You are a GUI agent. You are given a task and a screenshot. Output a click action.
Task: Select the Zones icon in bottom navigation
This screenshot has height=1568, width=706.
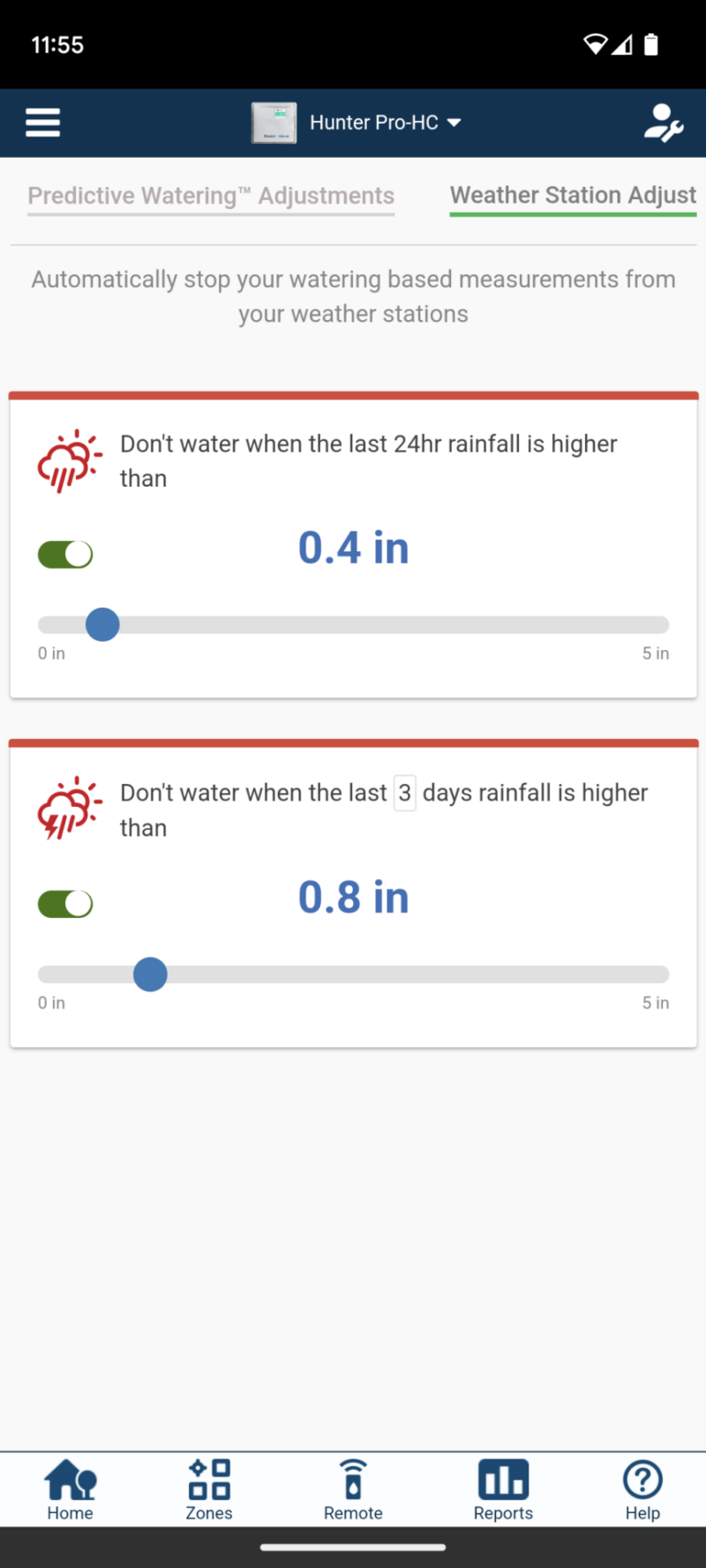(208, 1489)
